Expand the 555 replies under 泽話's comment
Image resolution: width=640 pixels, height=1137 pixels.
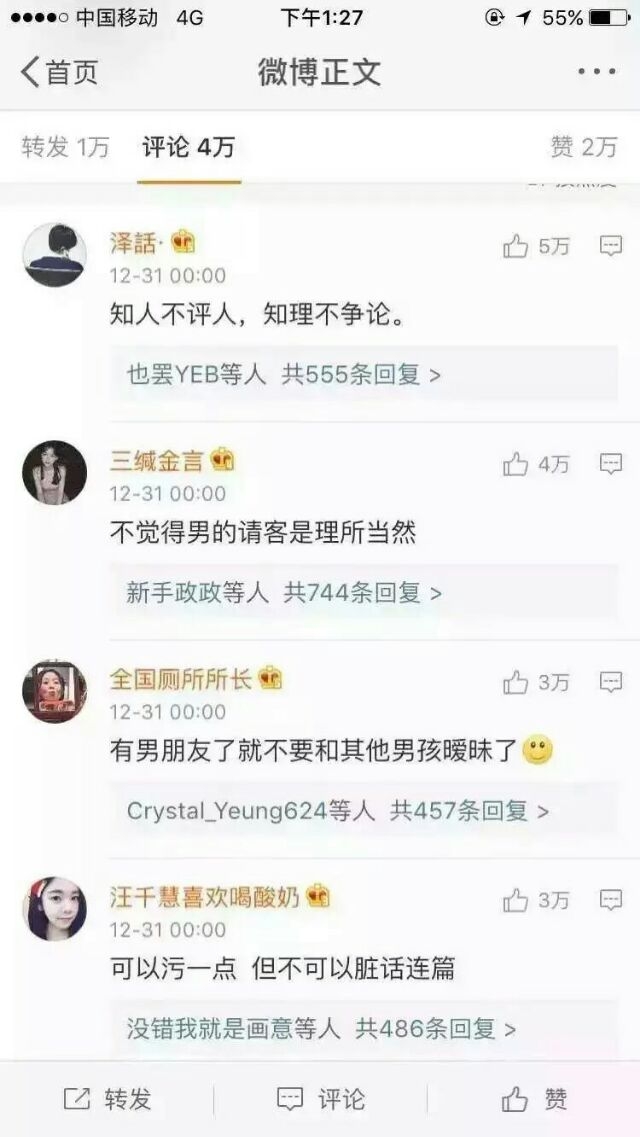tap(364, 374)
